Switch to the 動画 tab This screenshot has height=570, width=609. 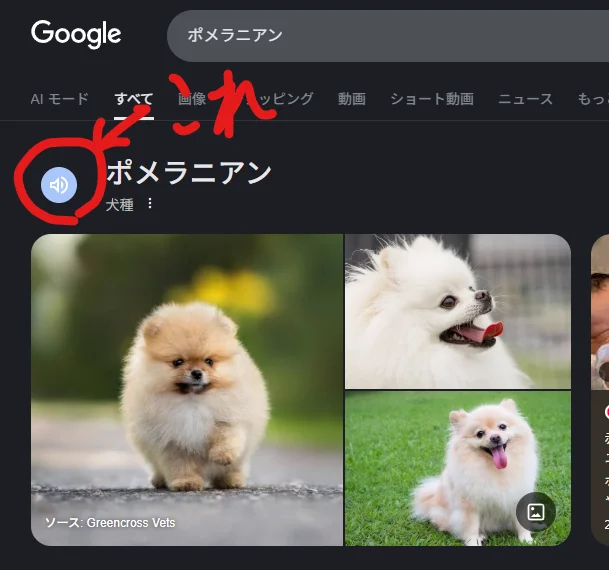[x=351, y=99]
